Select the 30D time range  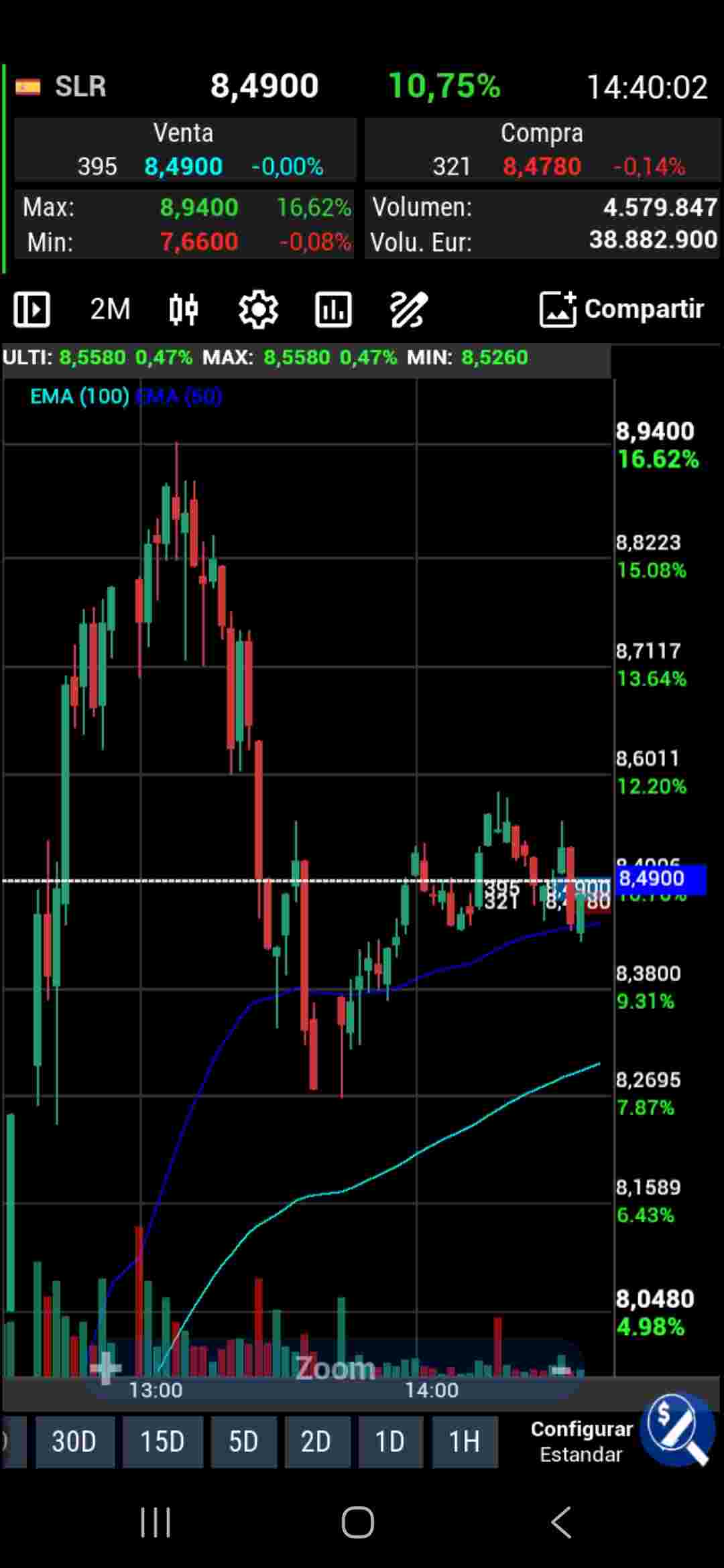click(74, 1441)
